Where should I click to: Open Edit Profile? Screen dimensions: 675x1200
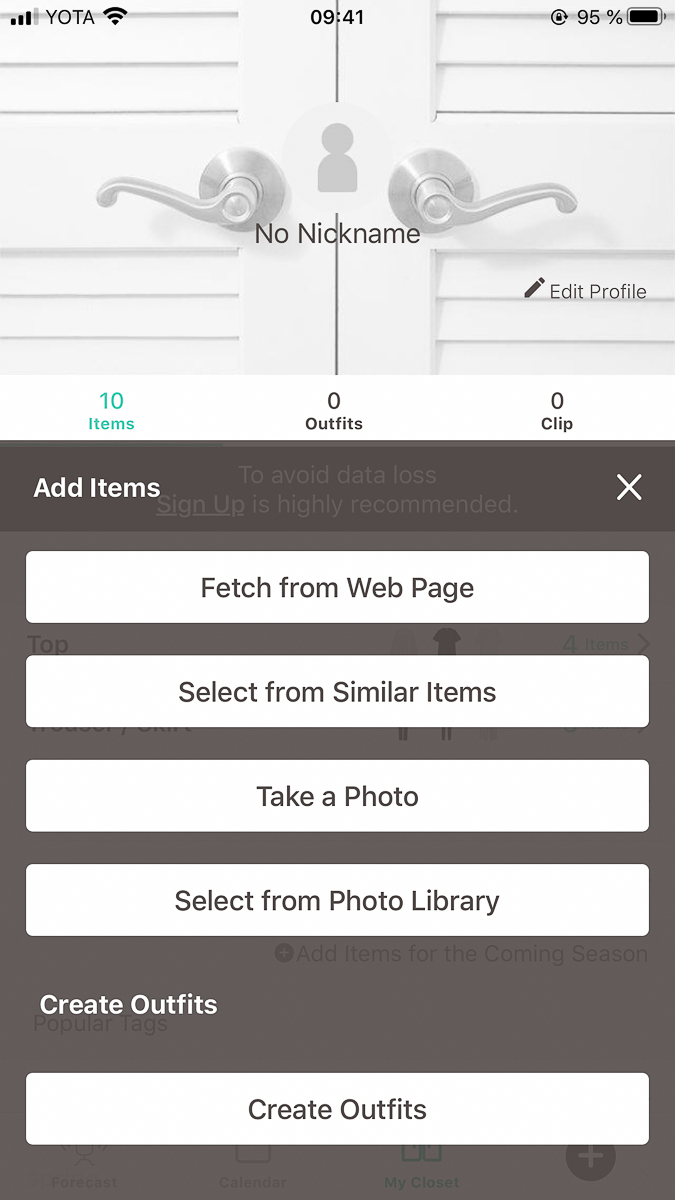pyautogui.click(x=586, y=291)
